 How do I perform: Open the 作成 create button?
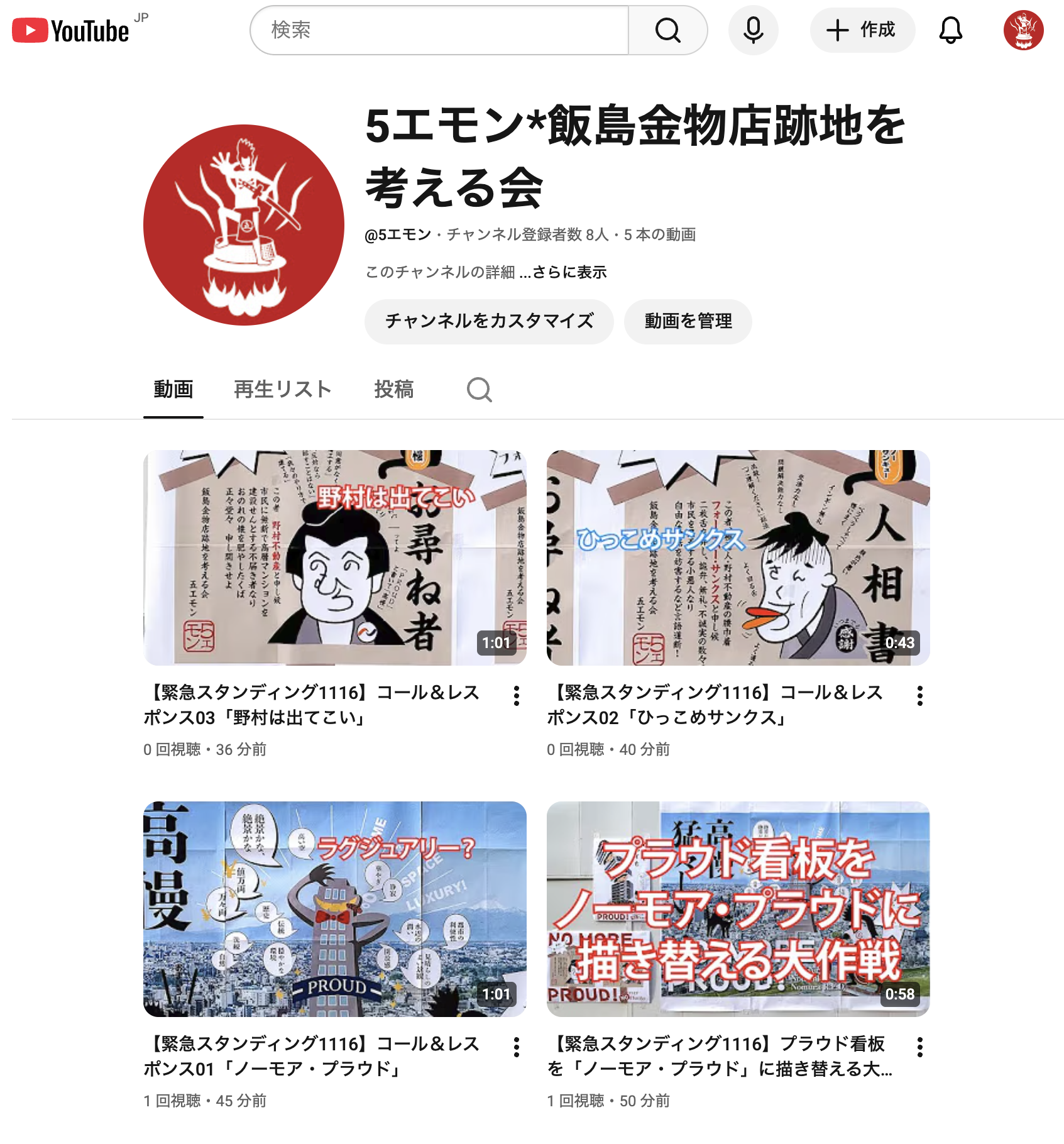coord(862,30)
